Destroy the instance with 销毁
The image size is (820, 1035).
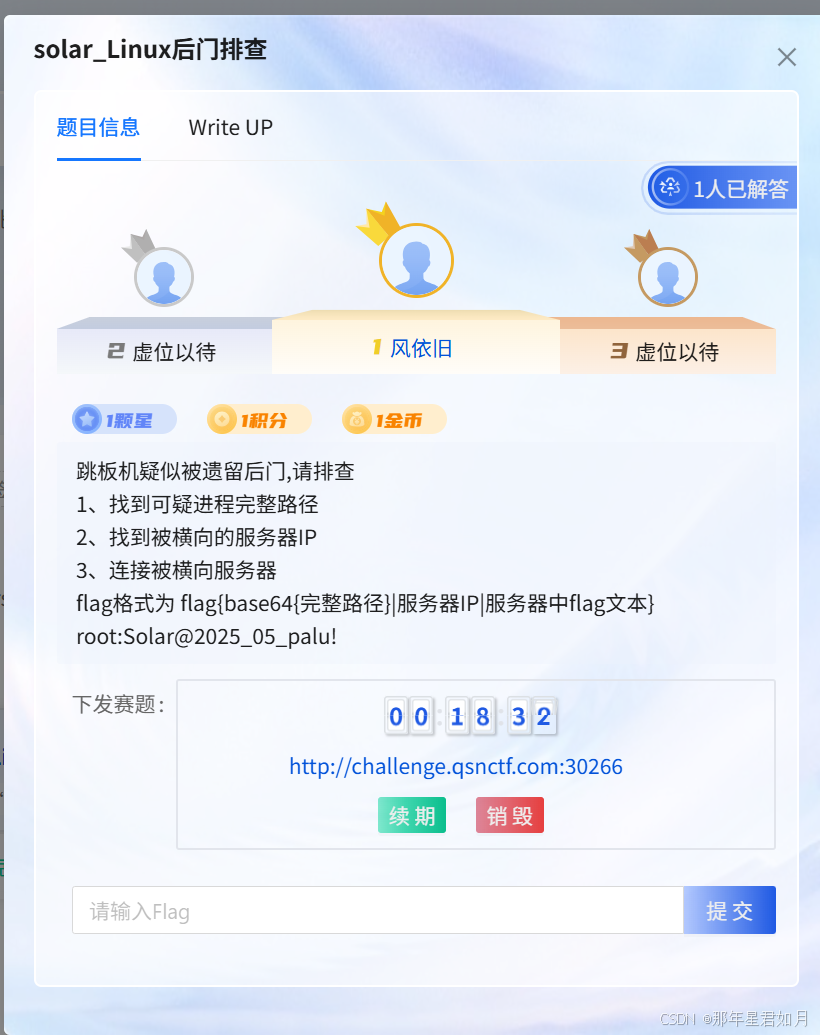click(x=509, y=815)
